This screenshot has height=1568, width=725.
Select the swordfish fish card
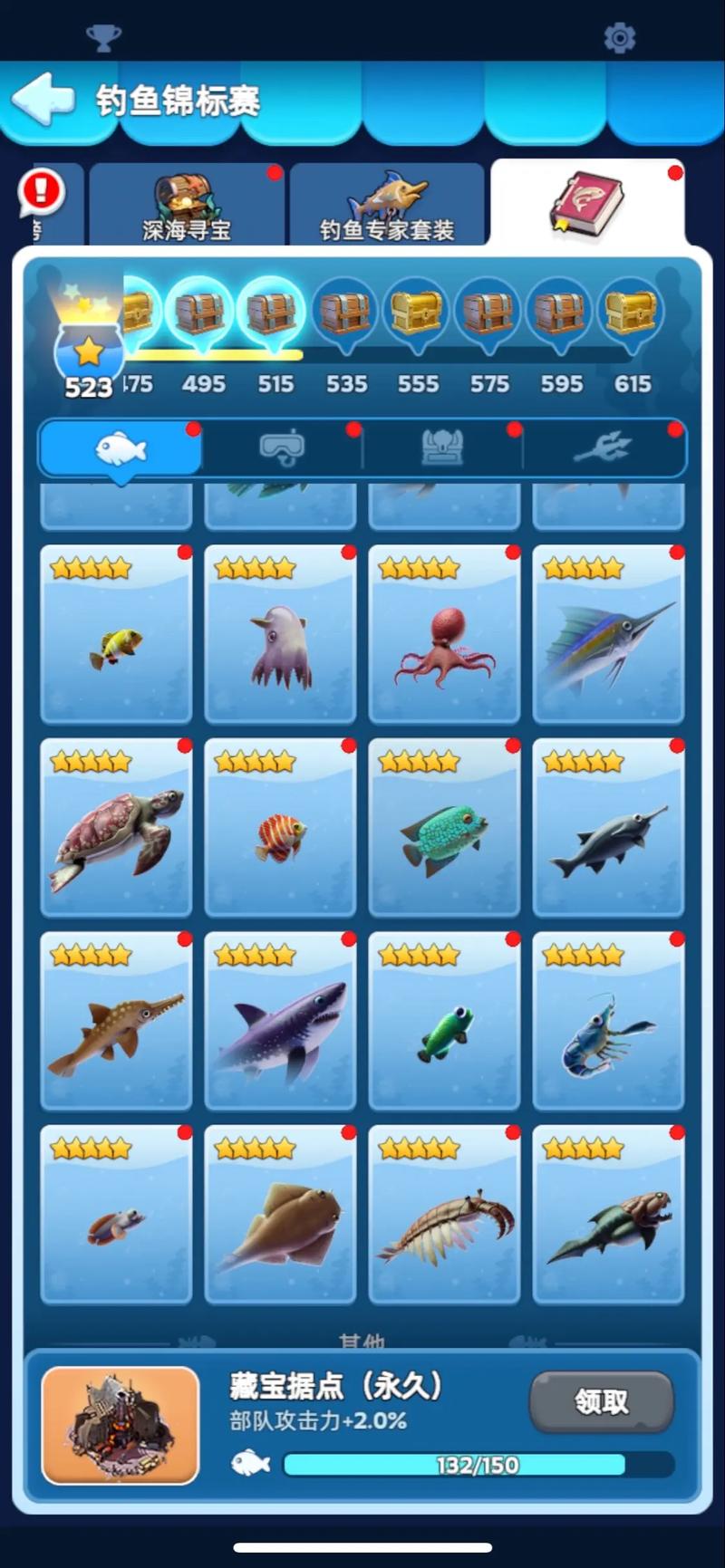pyautogui.click(x=608, y=634)
